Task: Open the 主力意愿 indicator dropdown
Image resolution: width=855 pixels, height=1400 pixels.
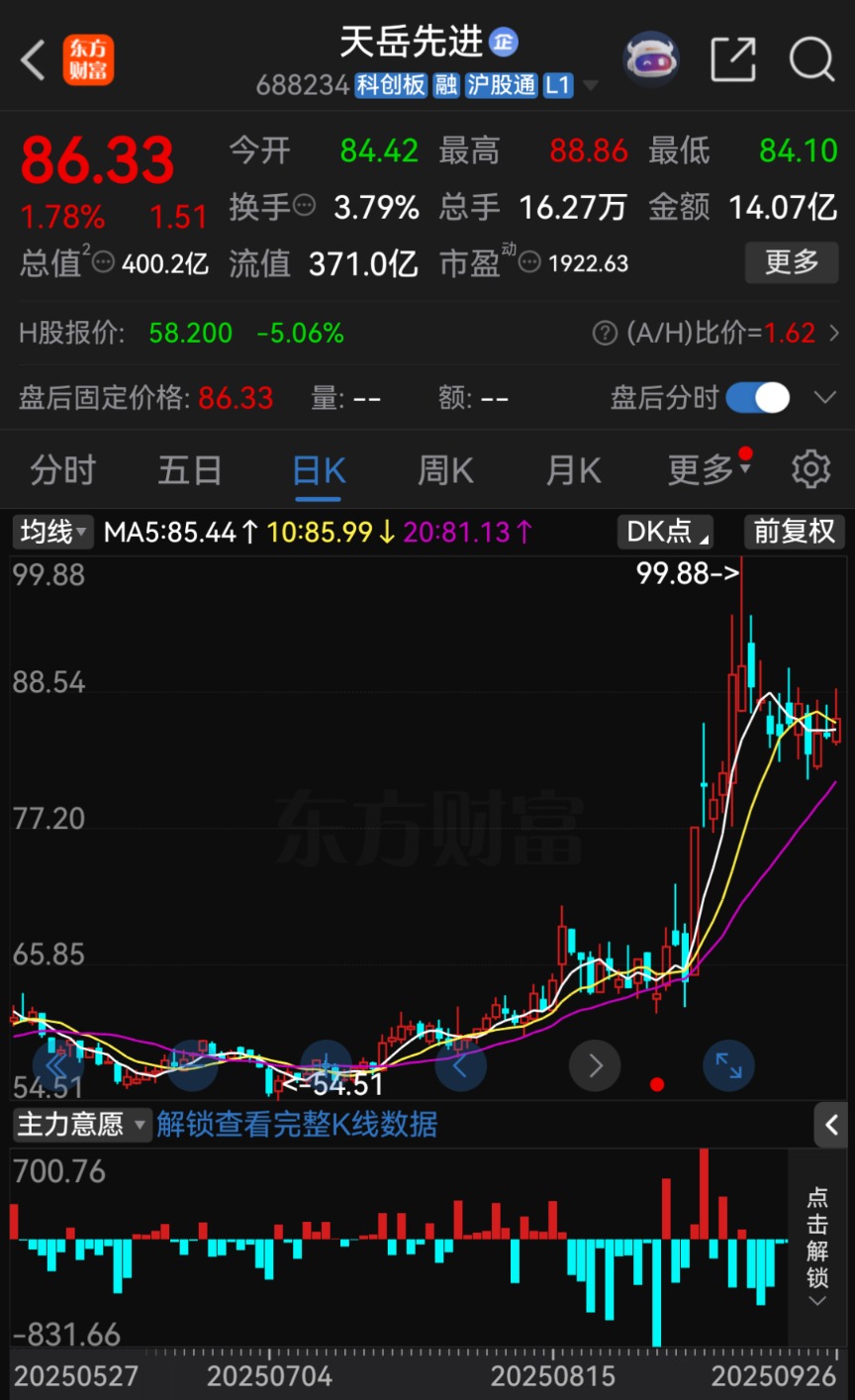Action: (x=81, y=1125)
